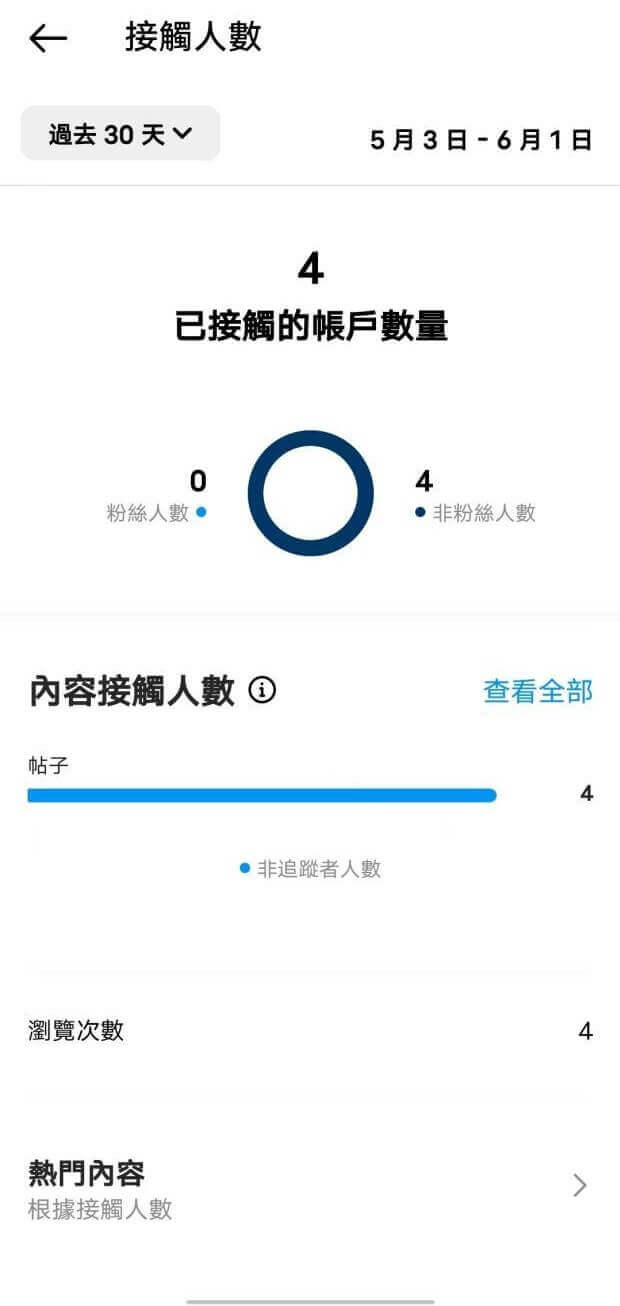Screen dimensions: 620x1306
Task: Open the 熱門內容 row
Action: (x=310, y=1187)
